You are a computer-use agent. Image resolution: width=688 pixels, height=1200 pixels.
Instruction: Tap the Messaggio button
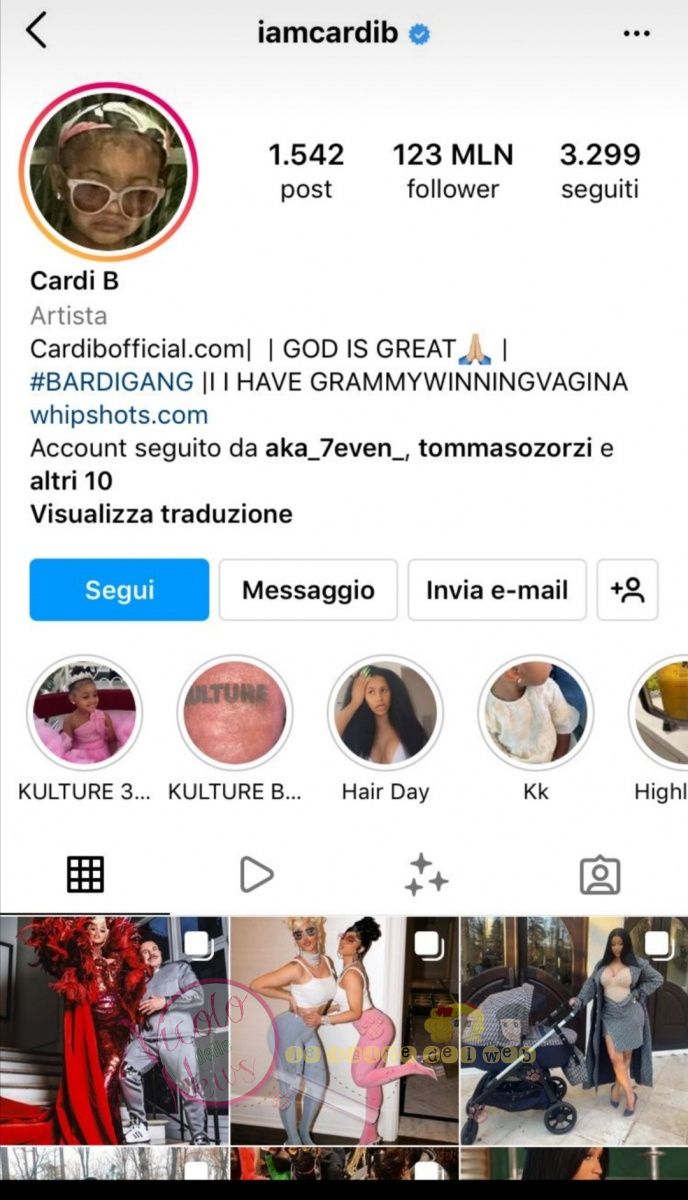pos(308,590)
